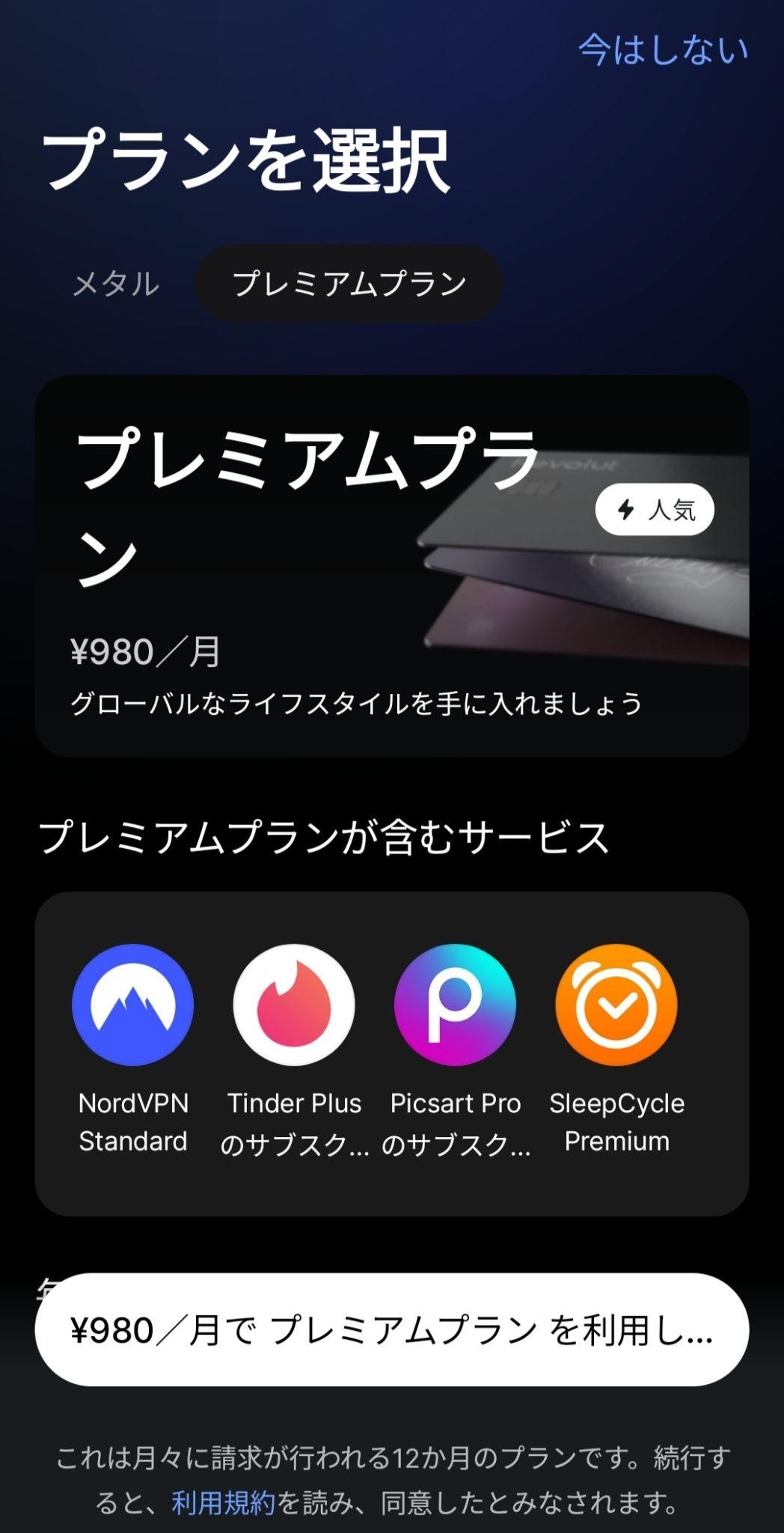Image resolution: width=784 pixels, height=1533 pixels.
Task: Open the プレミアムプラン ¥980/月 card
Action: (391, 566)
